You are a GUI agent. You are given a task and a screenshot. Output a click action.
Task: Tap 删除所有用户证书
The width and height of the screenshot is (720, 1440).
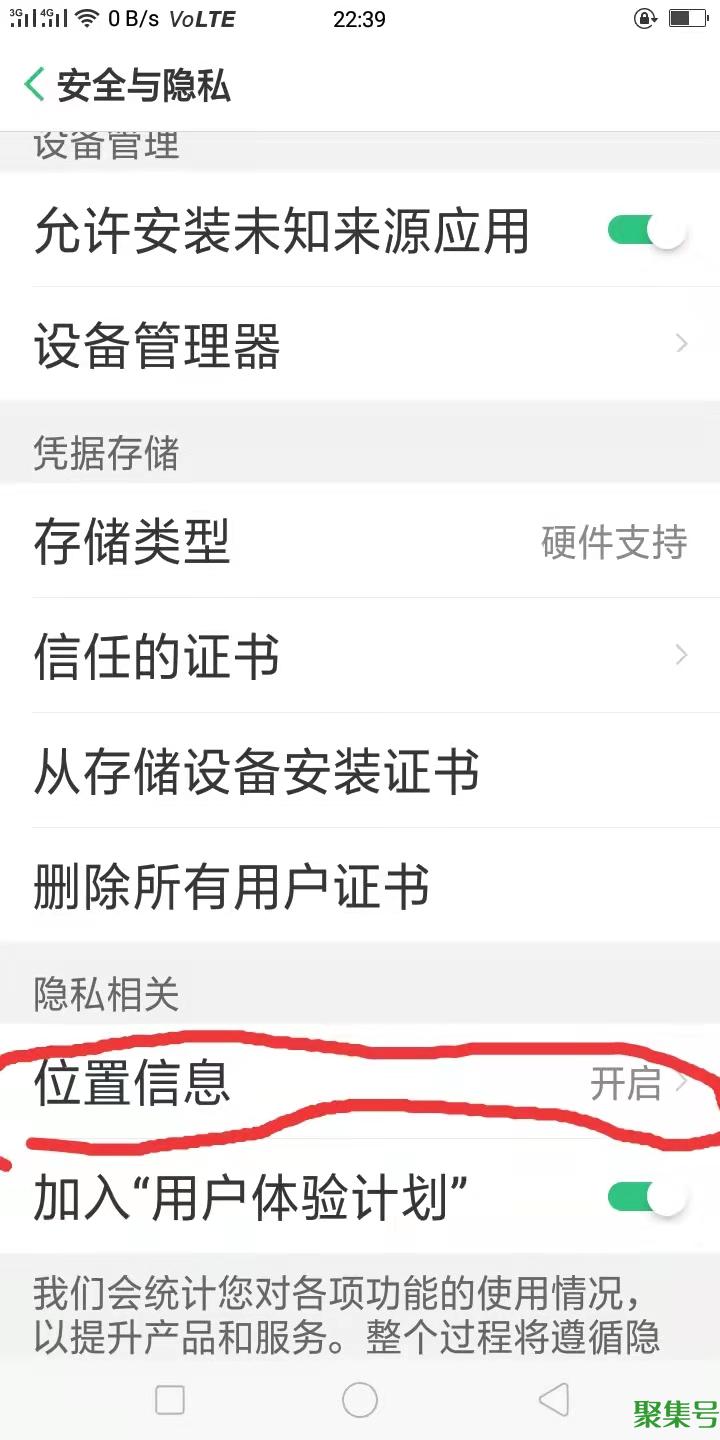point(360,886)
